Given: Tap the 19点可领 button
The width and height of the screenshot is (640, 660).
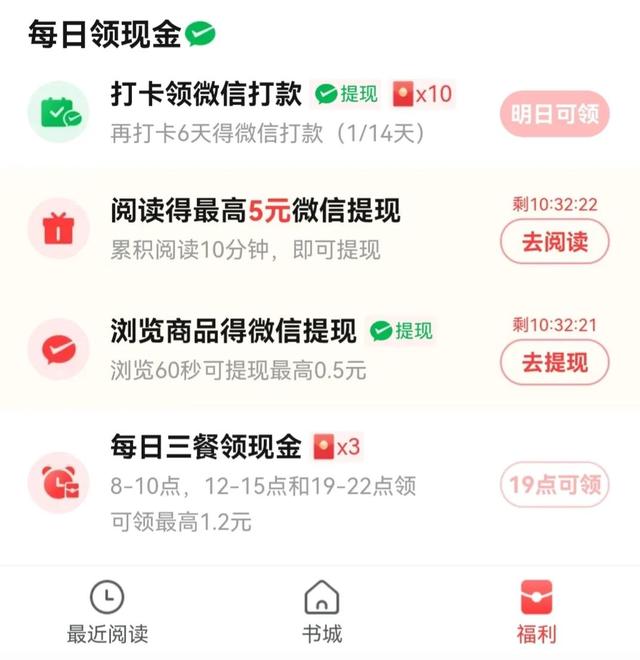Looking at the screenshot, I should (554, 485).
